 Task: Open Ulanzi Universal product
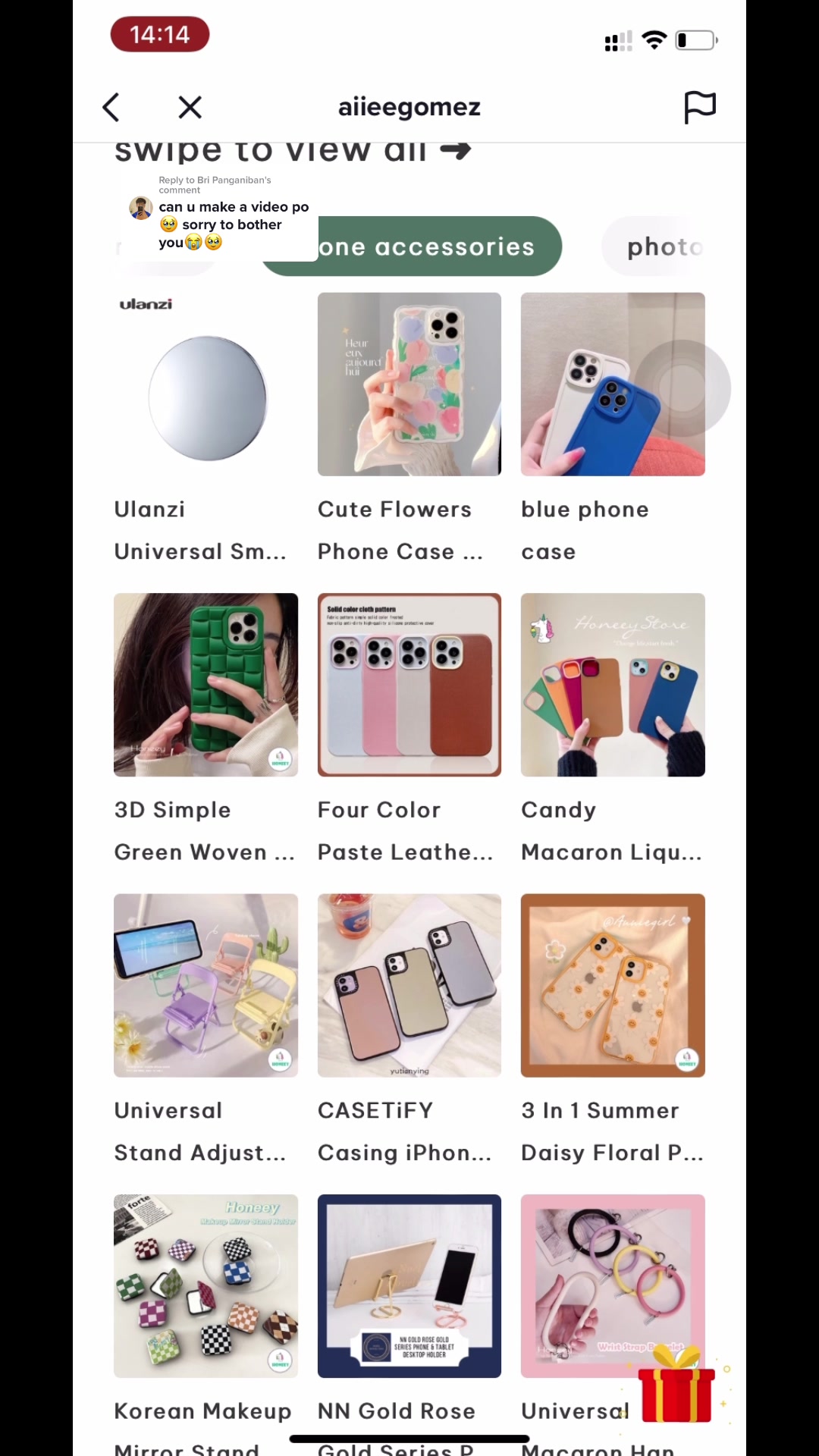coord(206,428)
